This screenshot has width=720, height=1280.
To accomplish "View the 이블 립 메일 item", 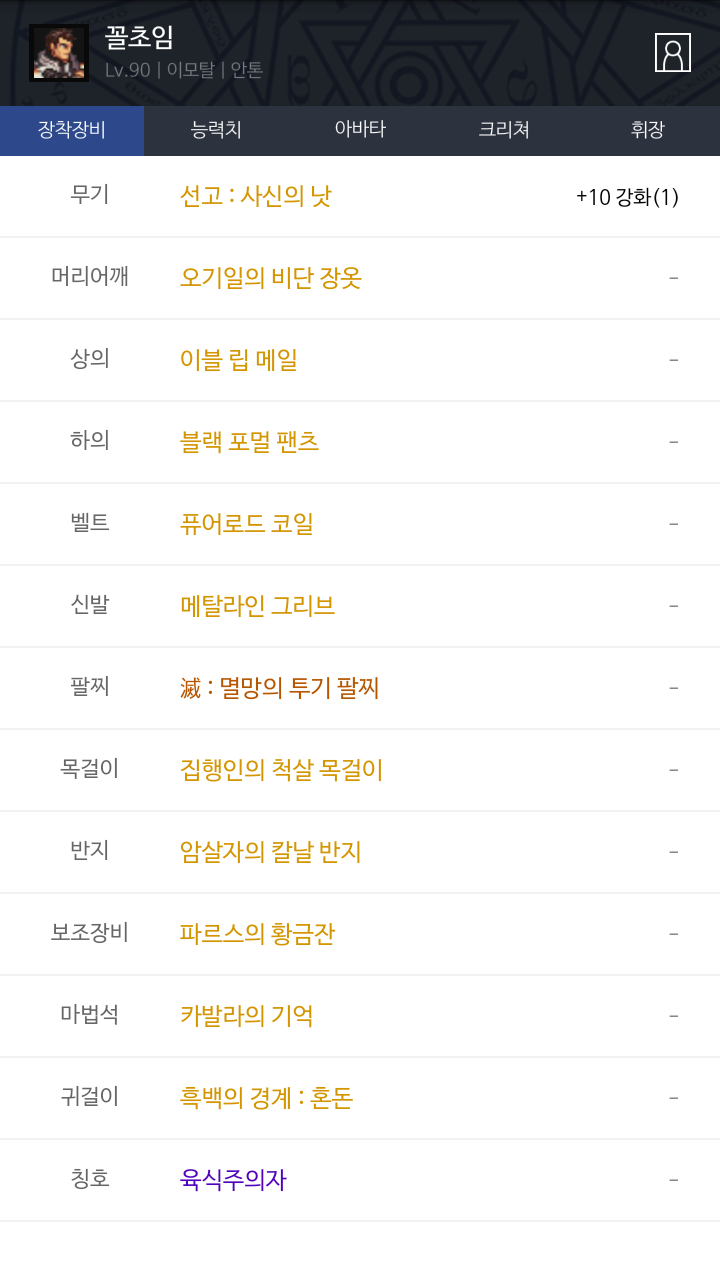I will click(x=239, y=360).
